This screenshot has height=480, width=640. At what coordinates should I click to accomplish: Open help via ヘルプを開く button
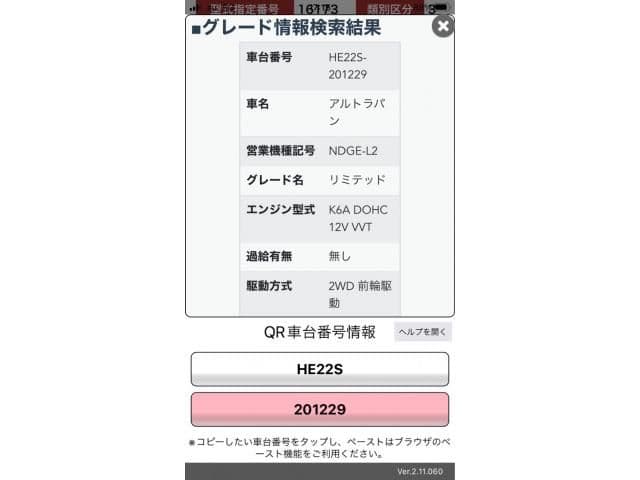pyautogui.click(x=423, y=332)
